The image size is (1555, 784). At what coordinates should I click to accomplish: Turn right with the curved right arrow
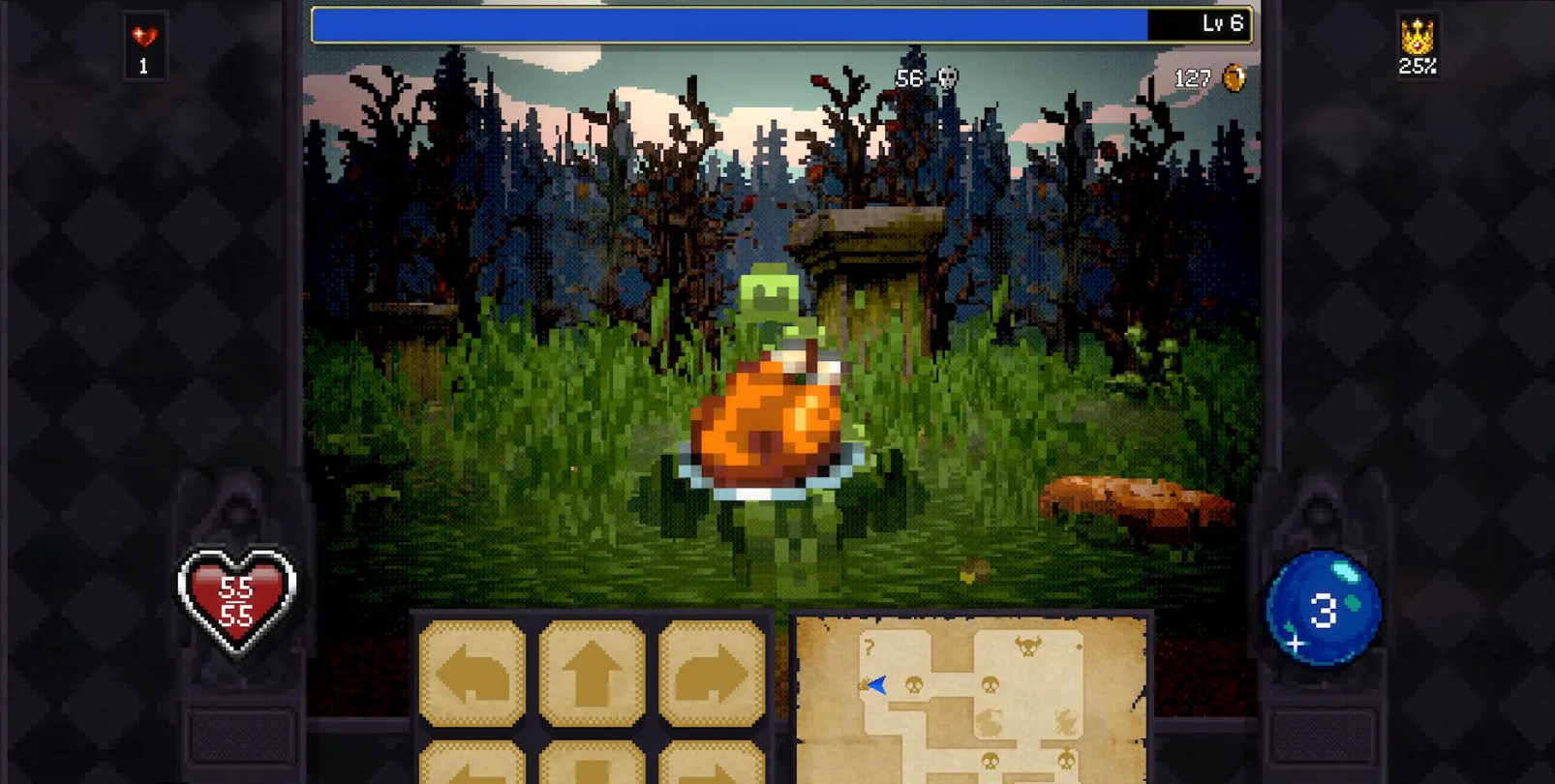[x=712, y=674]
